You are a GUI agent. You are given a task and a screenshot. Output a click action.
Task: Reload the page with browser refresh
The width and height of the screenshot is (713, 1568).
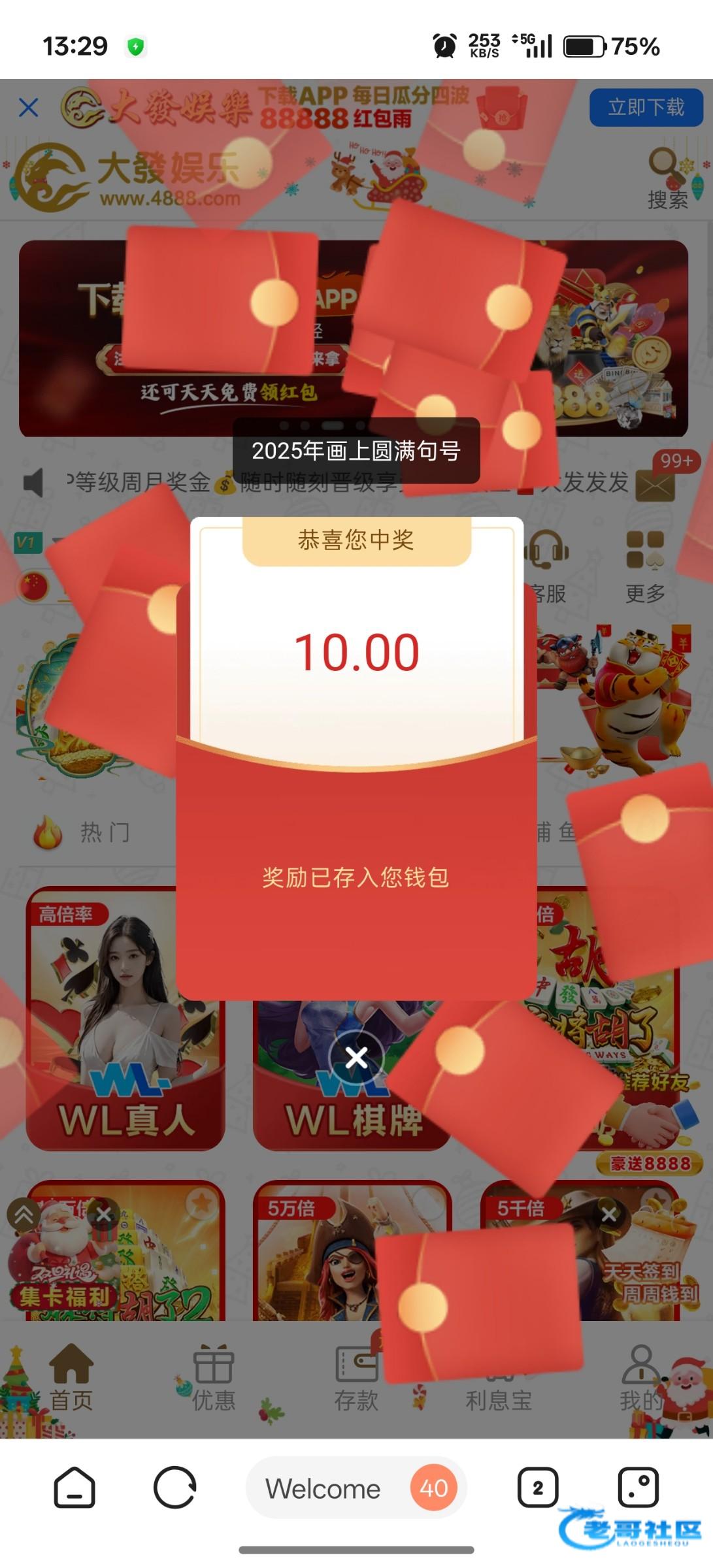coord(174,1488)
